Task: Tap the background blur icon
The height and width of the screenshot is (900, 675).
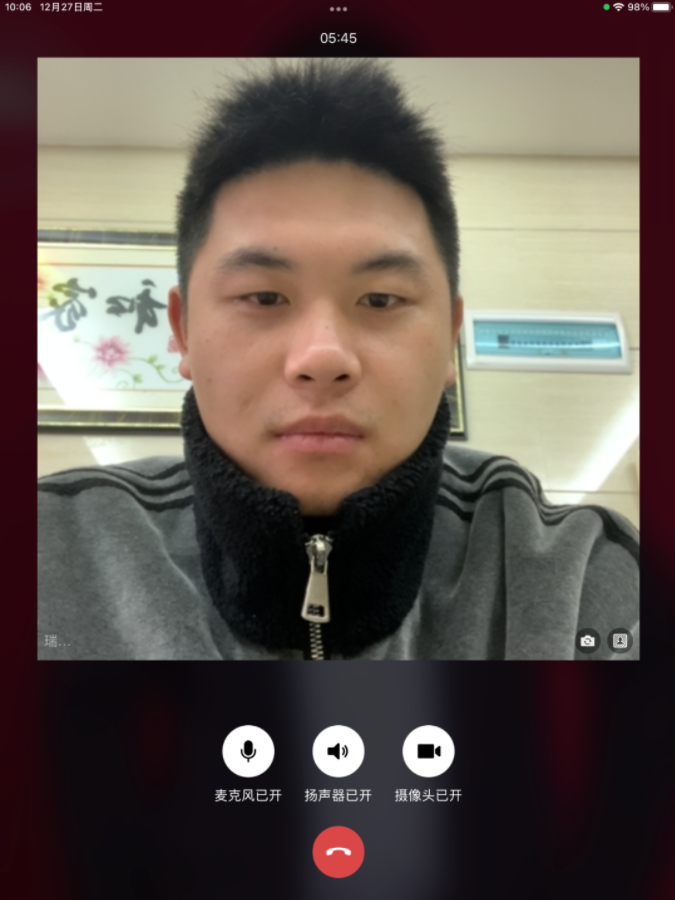Action: coord(620,641)
